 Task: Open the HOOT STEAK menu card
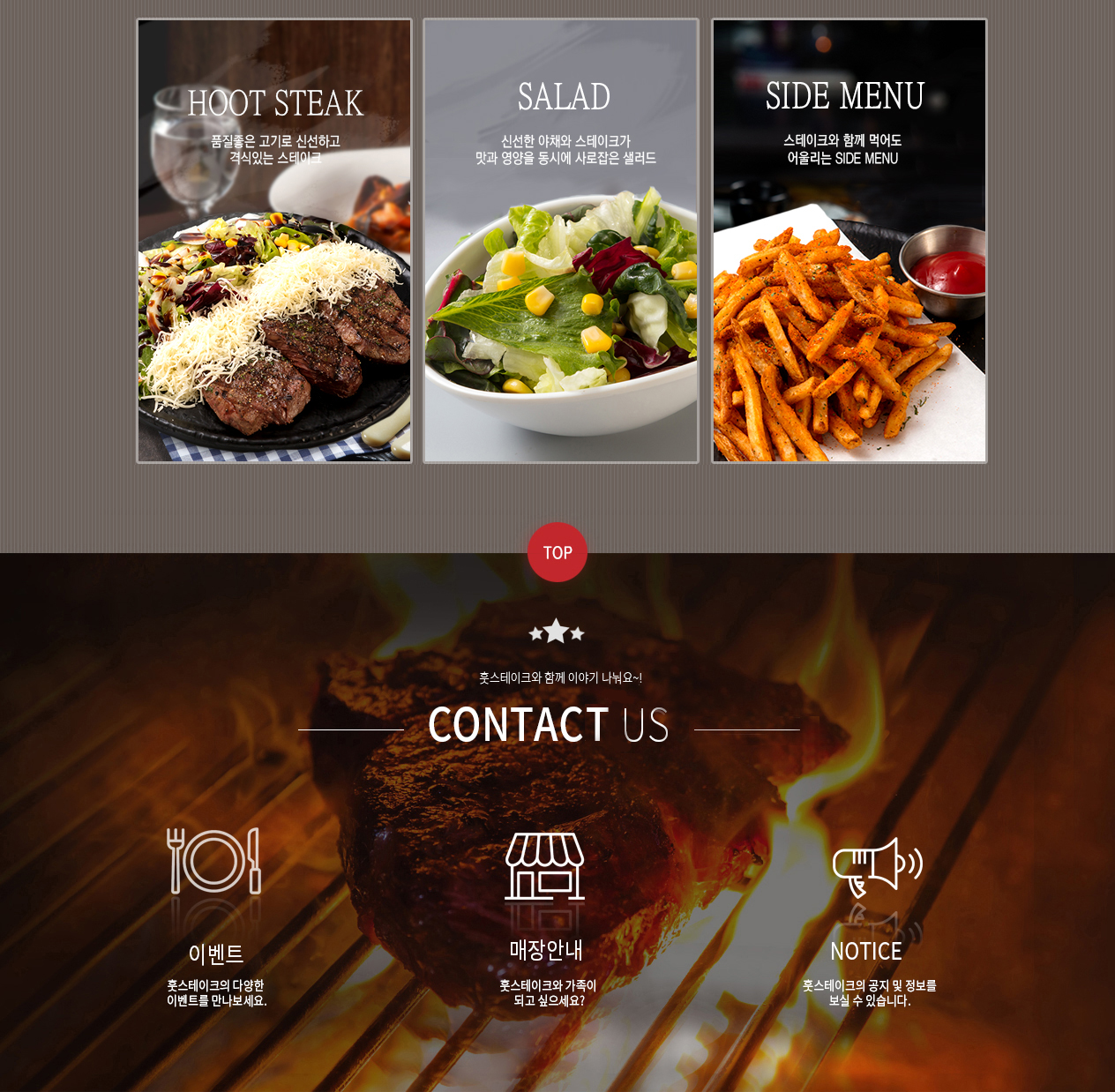(274, 241)
